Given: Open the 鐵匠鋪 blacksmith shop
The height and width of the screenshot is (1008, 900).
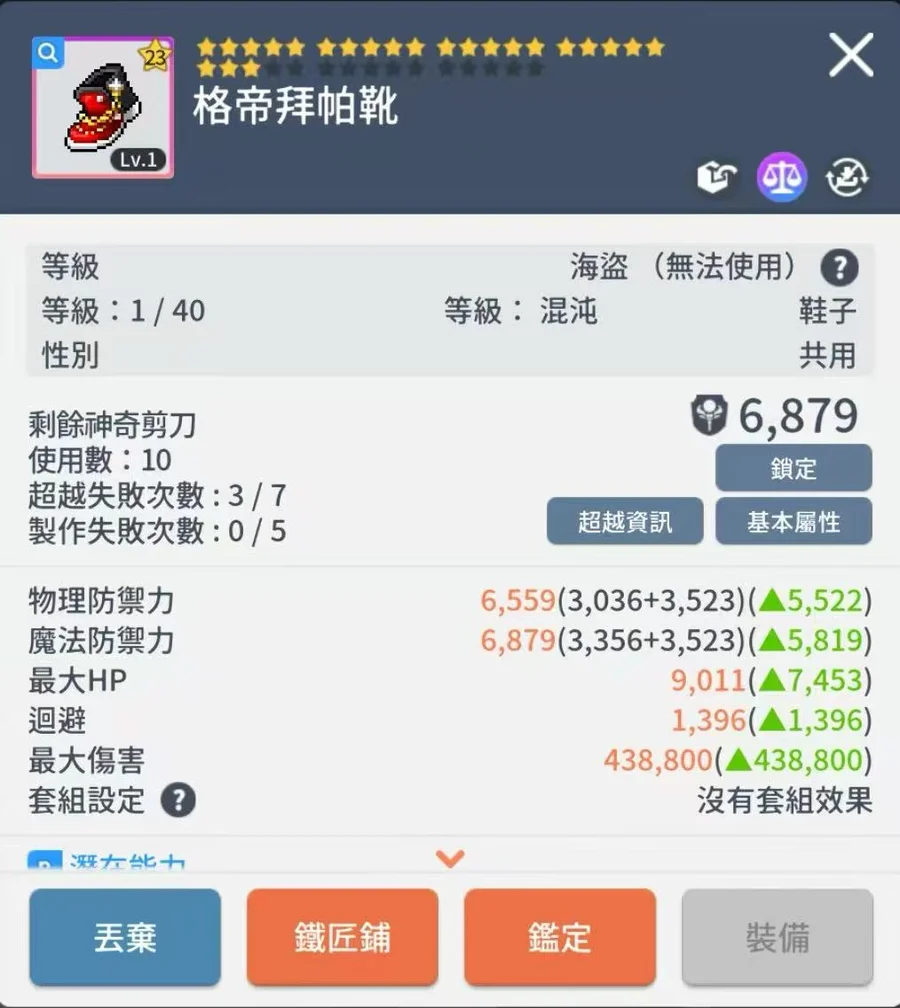Looking at the screenshot, I should [x=342, y=937].
